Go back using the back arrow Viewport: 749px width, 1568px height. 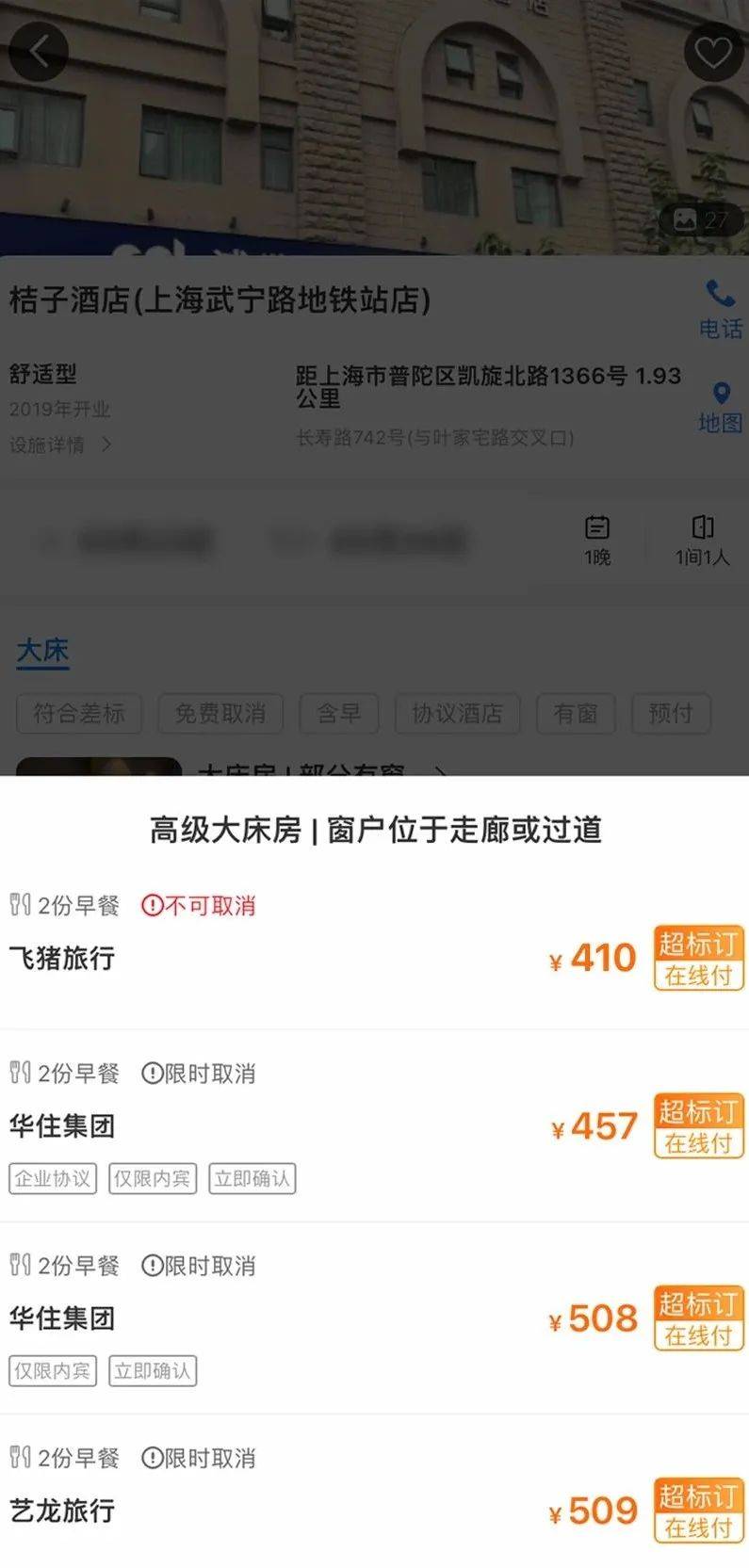39,52
